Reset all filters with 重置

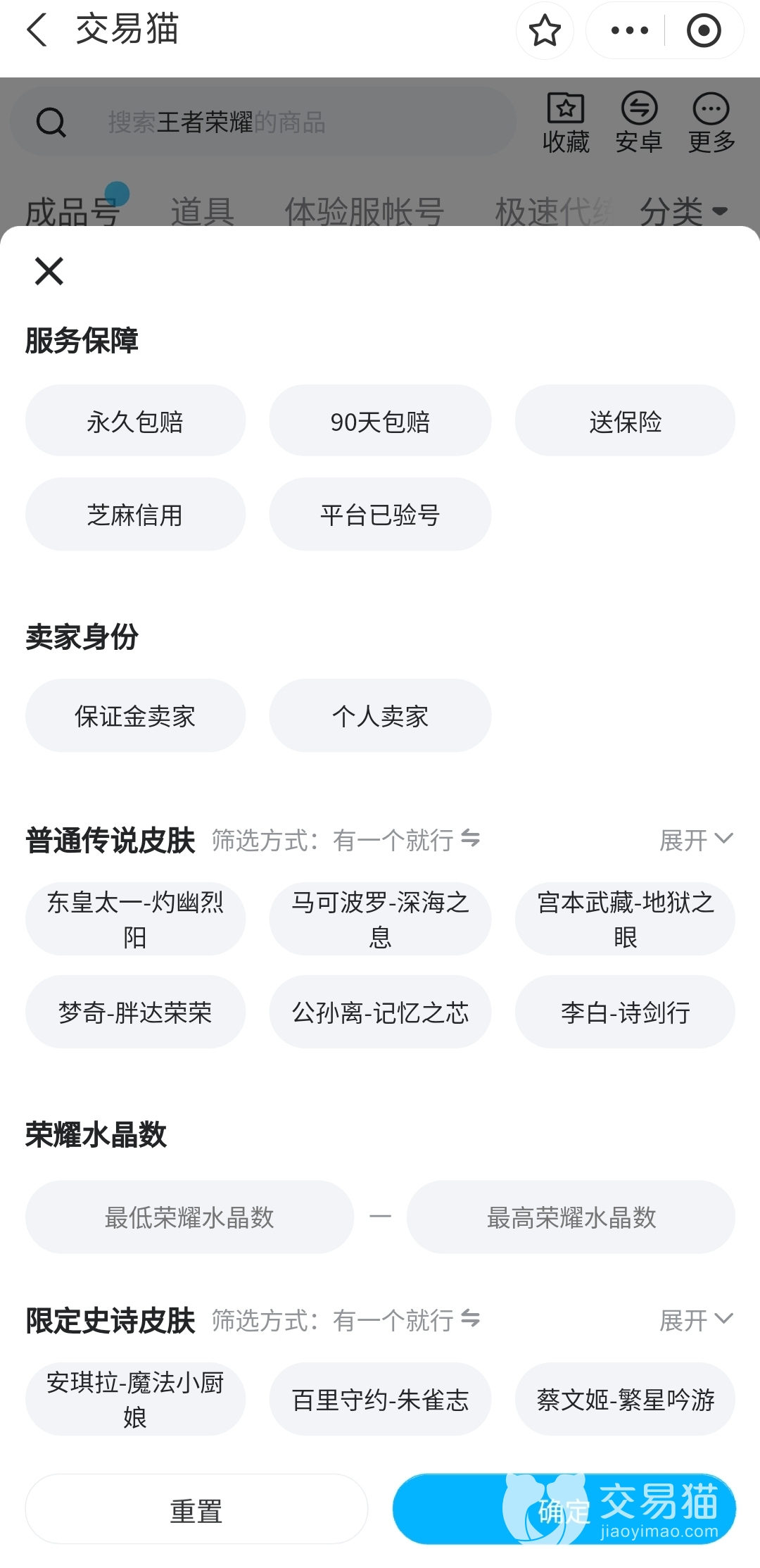pos(196,1509)
